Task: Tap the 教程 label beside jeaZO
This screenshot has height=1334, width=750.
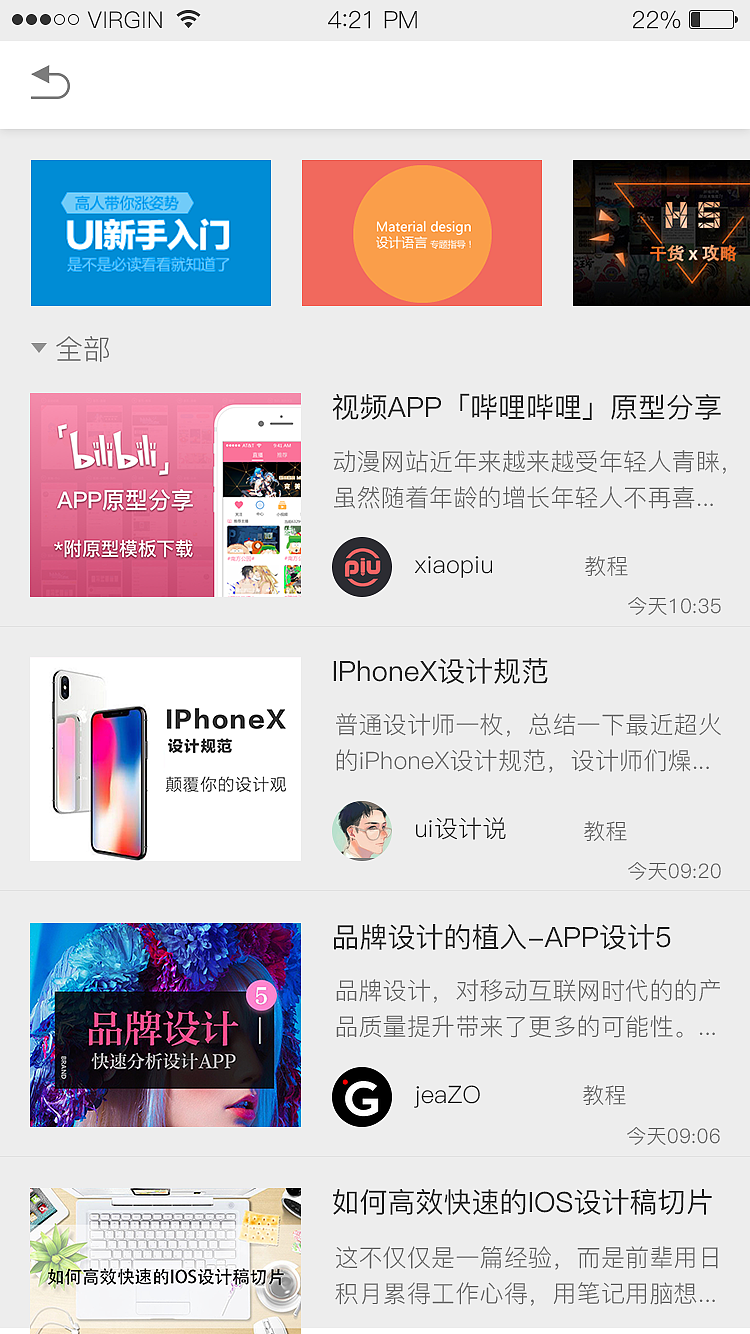Action: point(604,1096)
